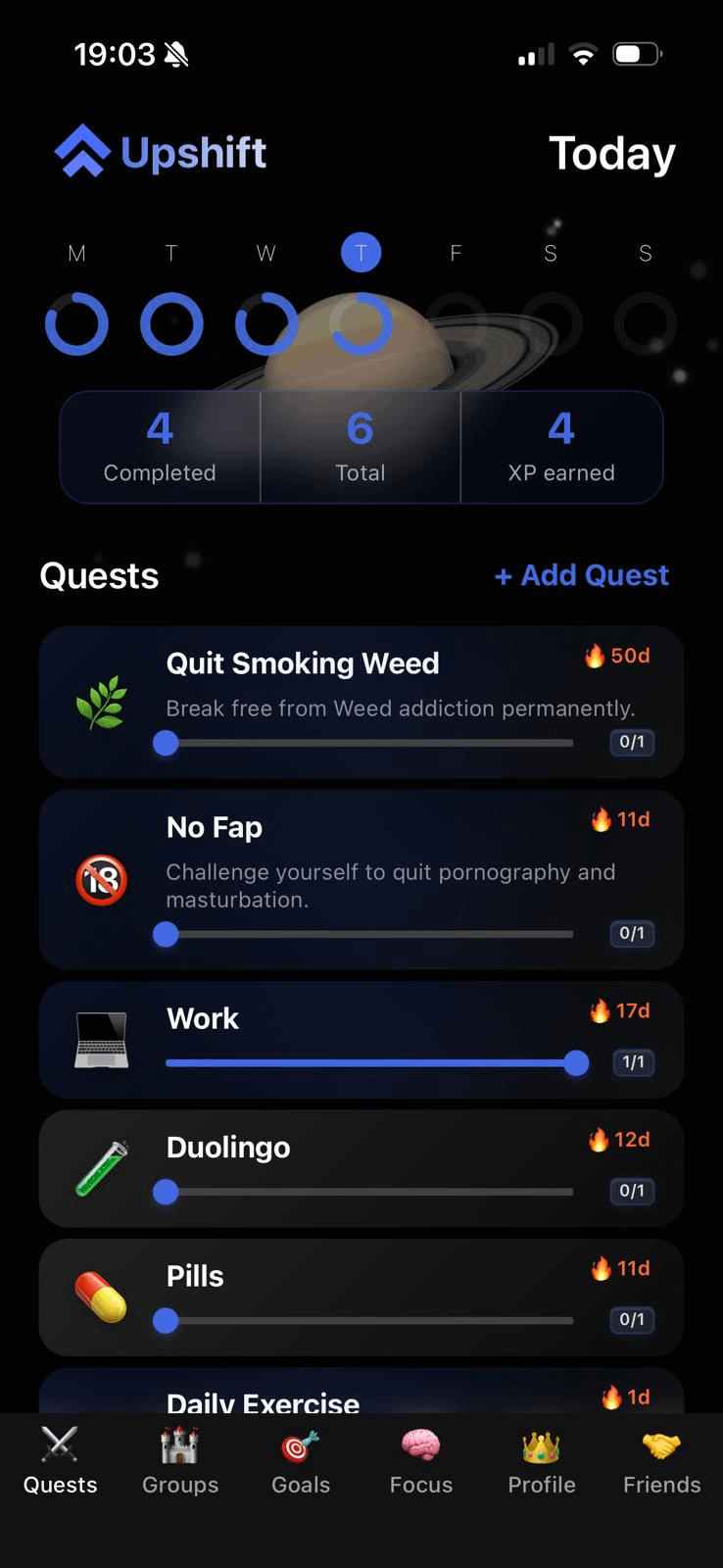This screenshot has height=1568, width=723.
Task: Open the No Fap quest card
Action: tap(361, 860)
